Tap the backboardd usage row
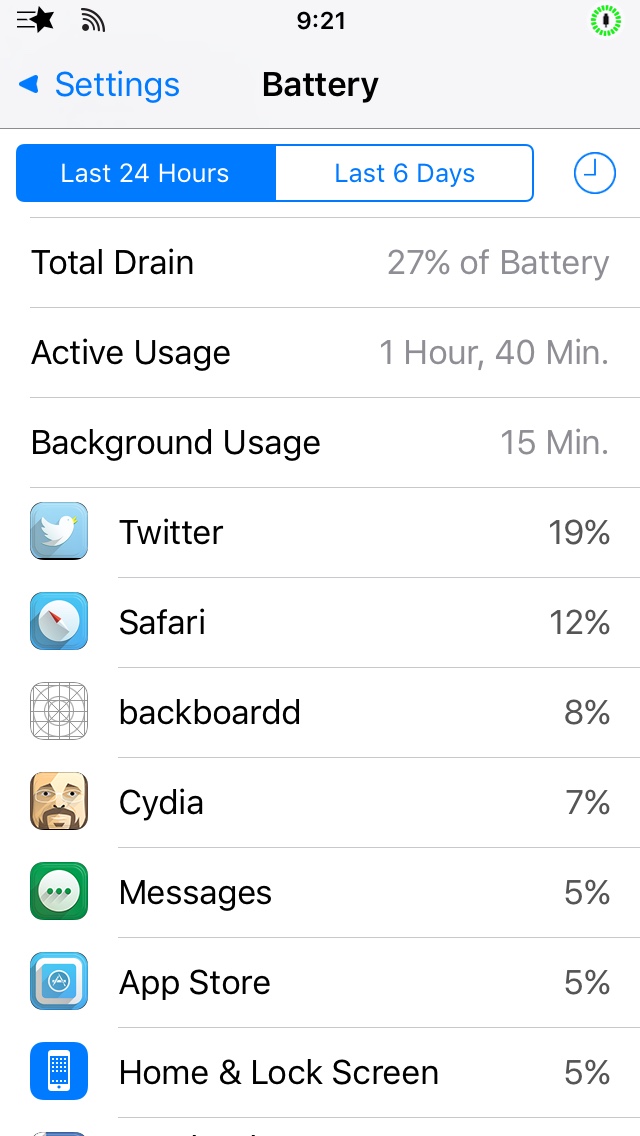This screenshot has height=1136, width=640. click(x=320, y=712)
